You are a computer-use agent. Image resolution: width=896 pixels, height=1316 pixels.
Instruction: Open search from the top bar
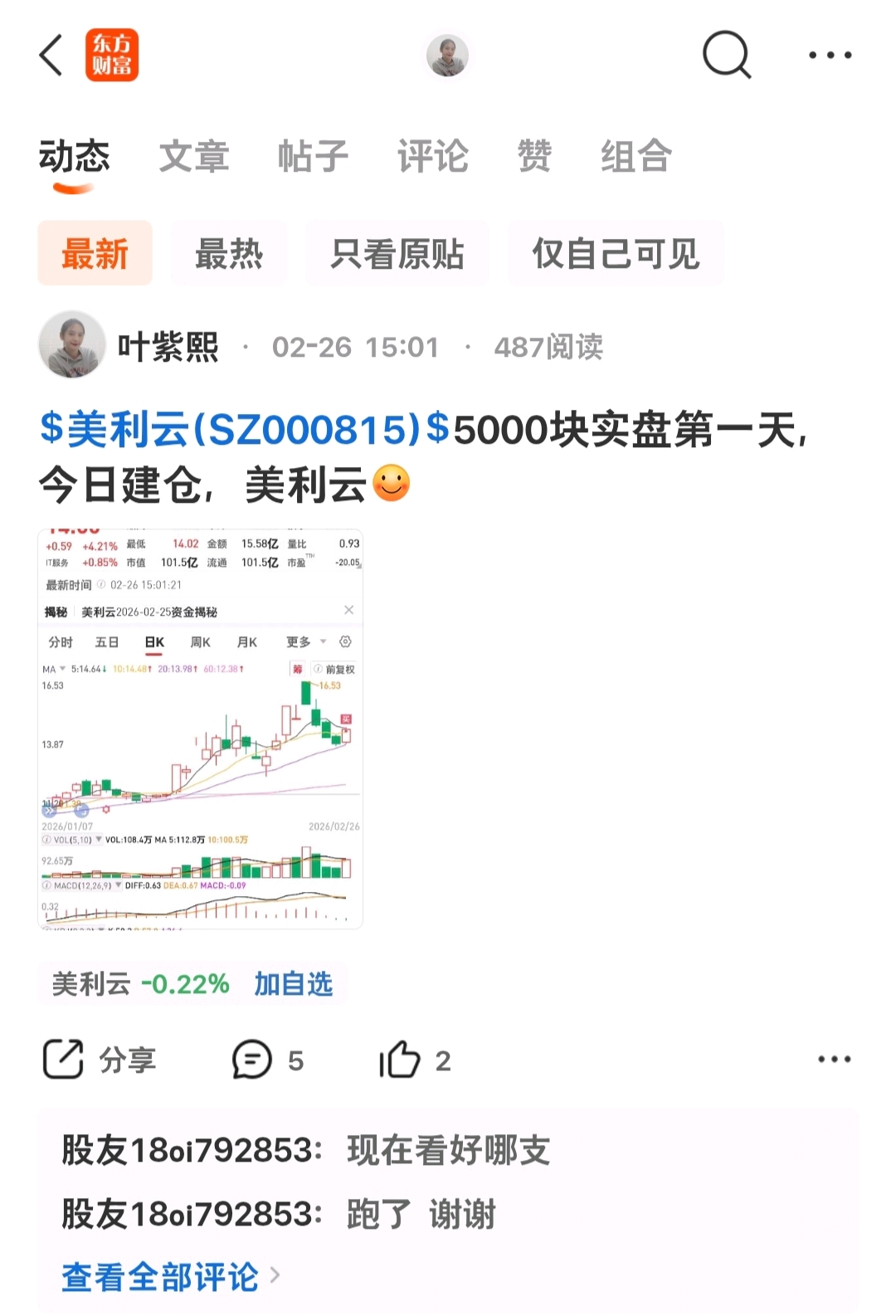click(x=726, y=55)
